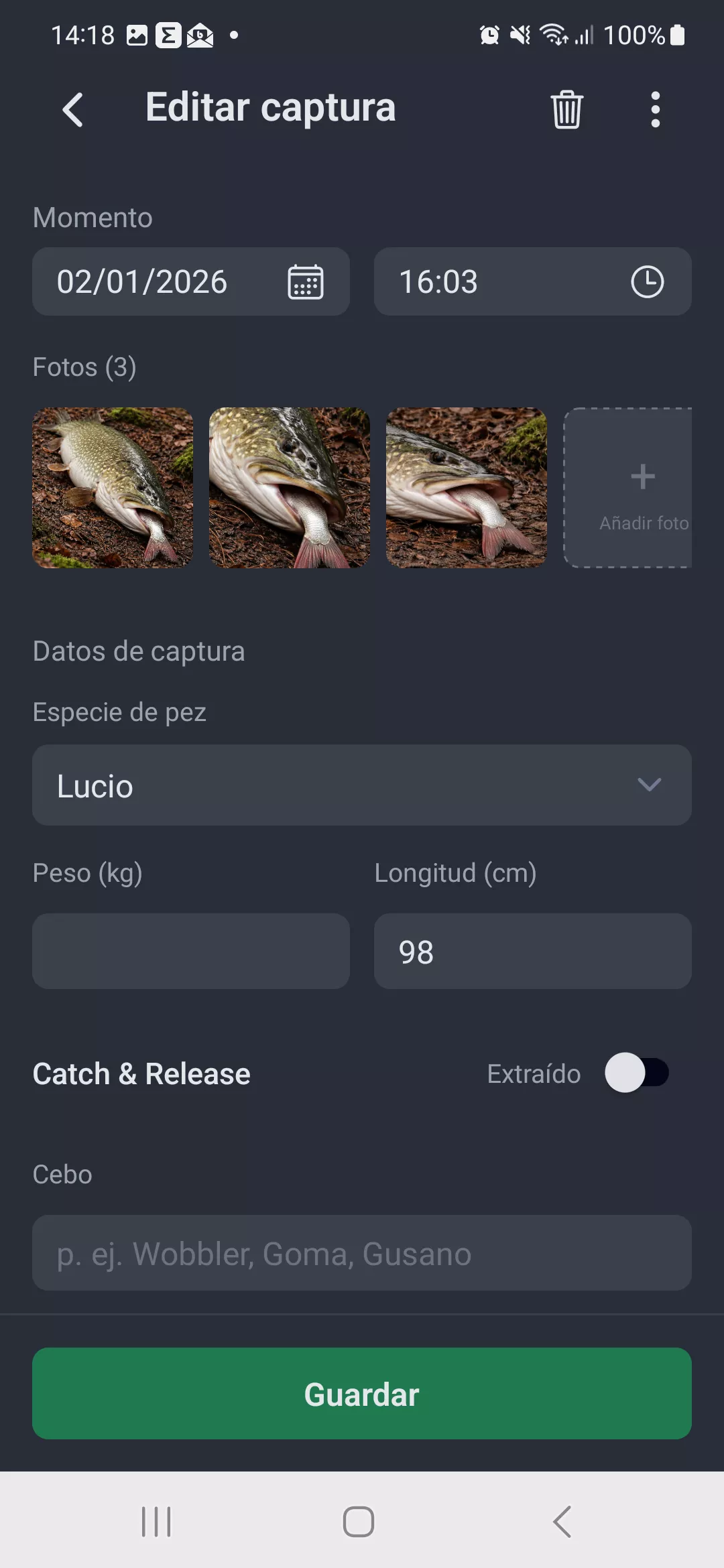Add a new photo with the plus icon
This screenshot has width=724, height=1568.
(x=642, y=476)
